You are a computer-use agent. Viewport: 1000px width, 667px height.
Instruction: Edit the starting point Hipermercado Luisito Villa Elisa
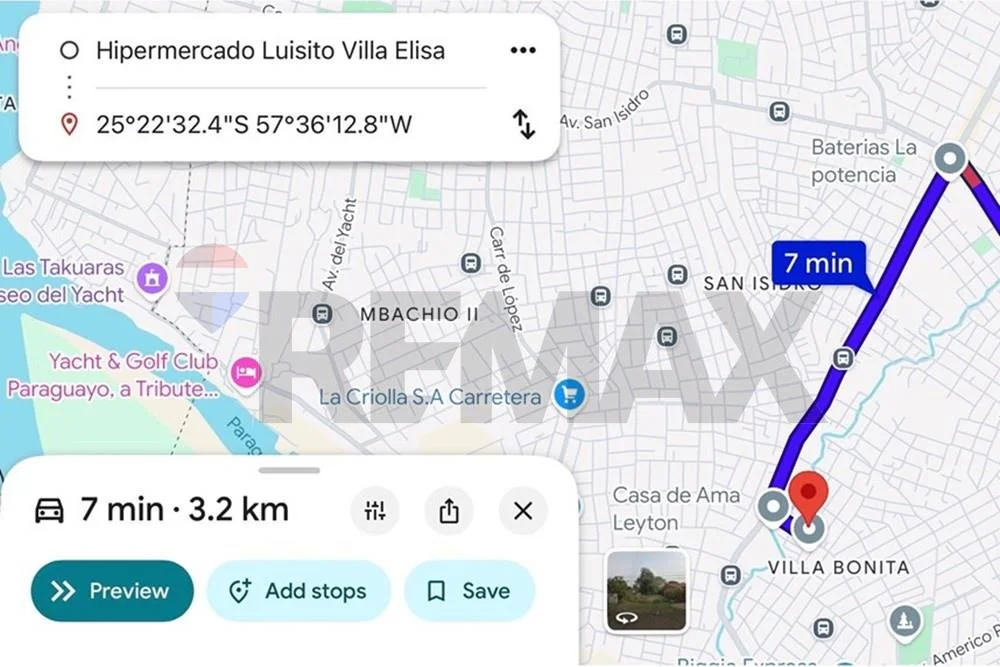pos(270,51)
